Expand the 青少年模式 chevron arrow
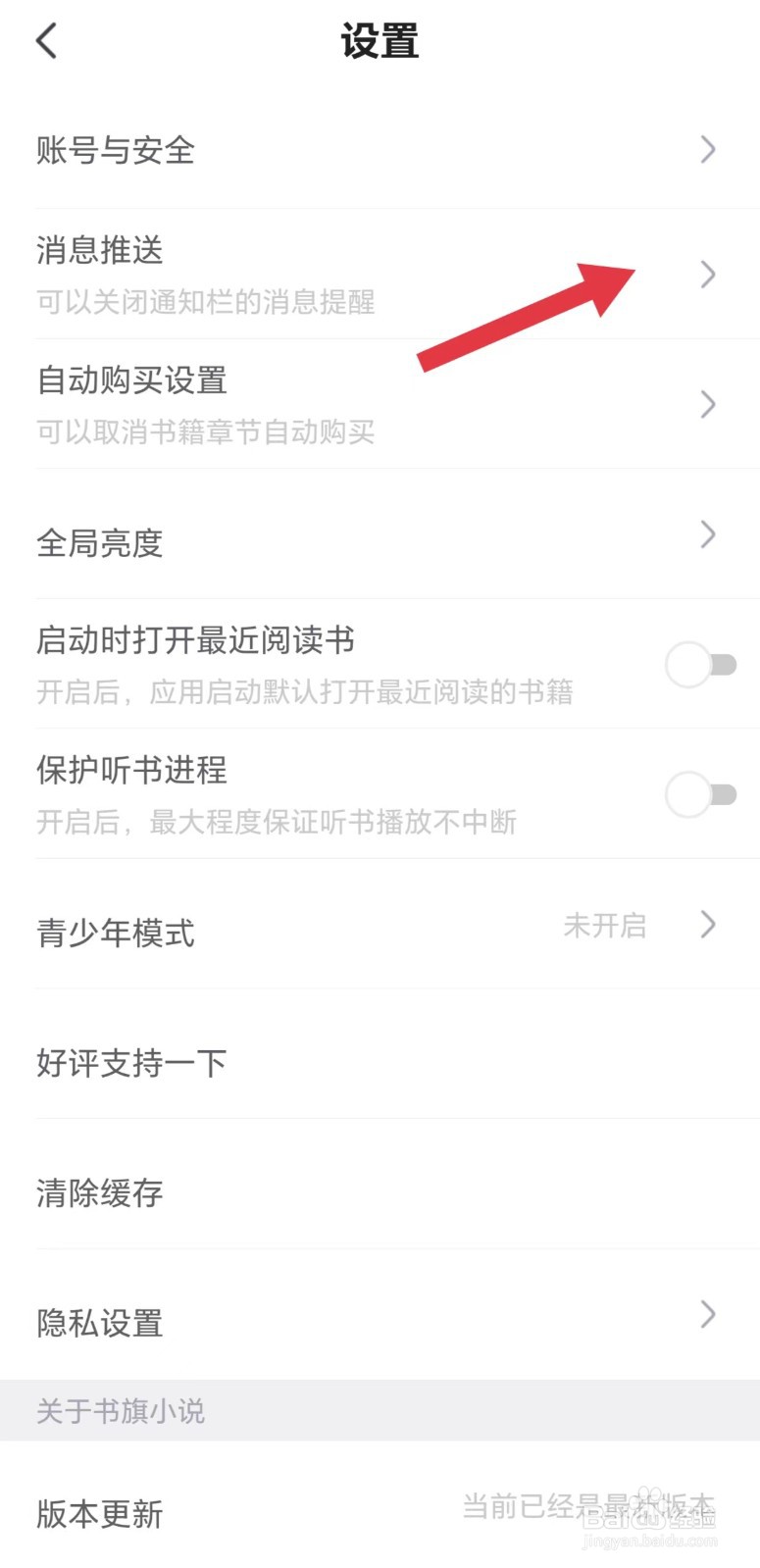The height and width of the screenshot is (1568, 760). (x=708, y=925)
